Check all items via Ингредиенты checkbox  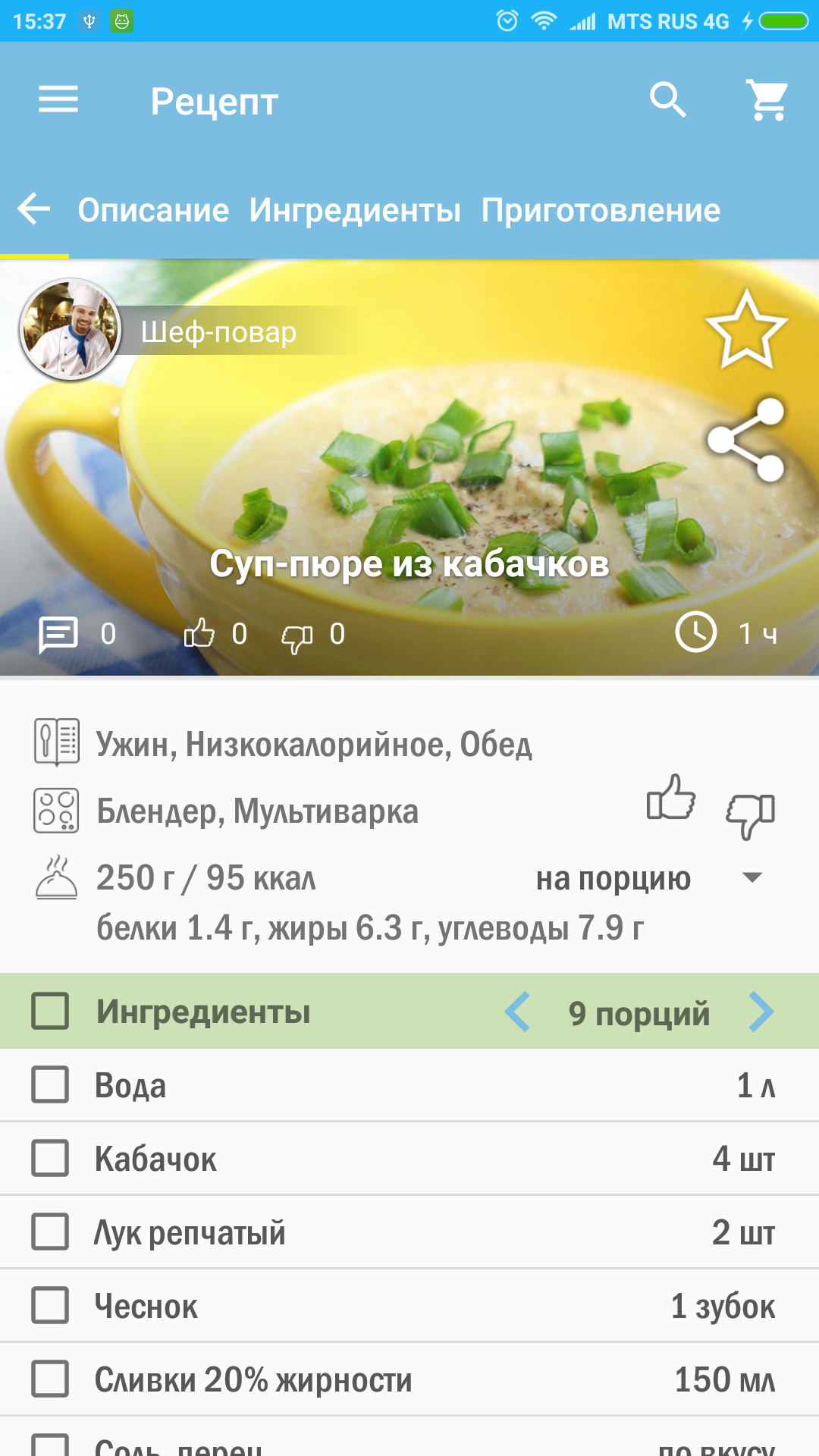[x=50, y=1012]
